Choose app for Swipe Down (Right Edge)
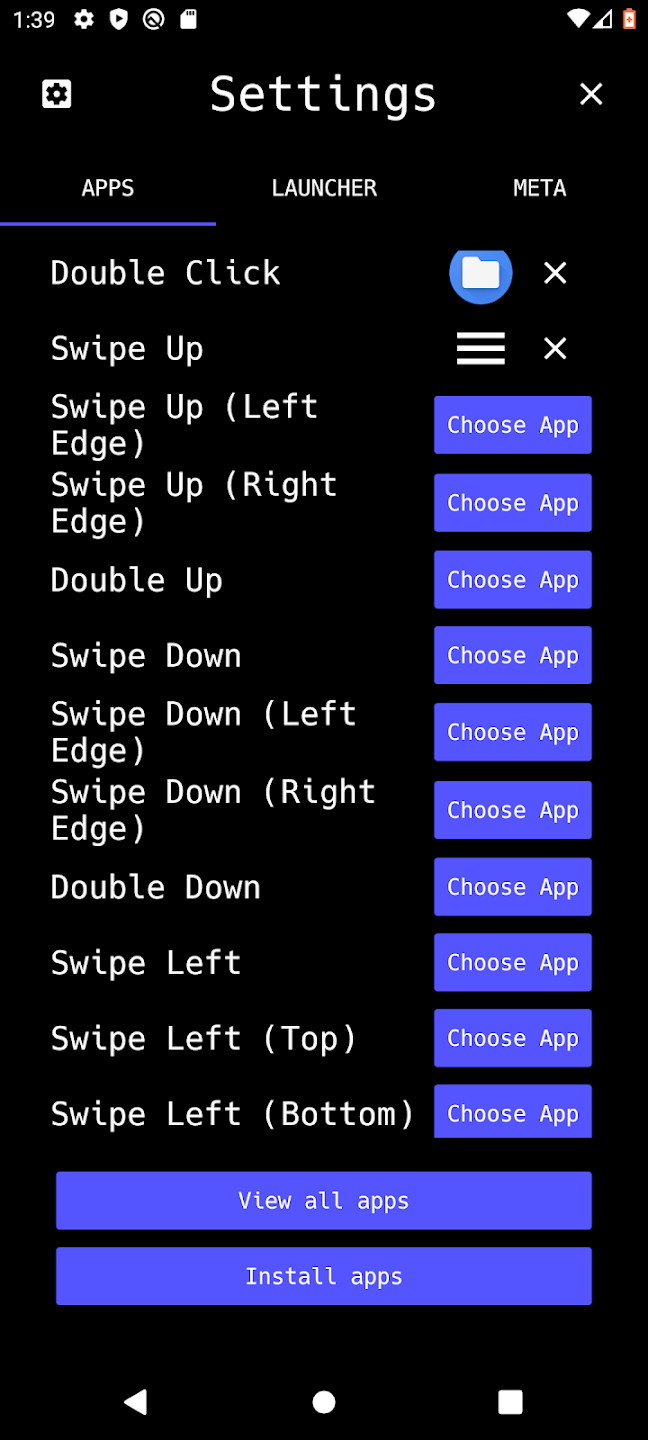 513,810
